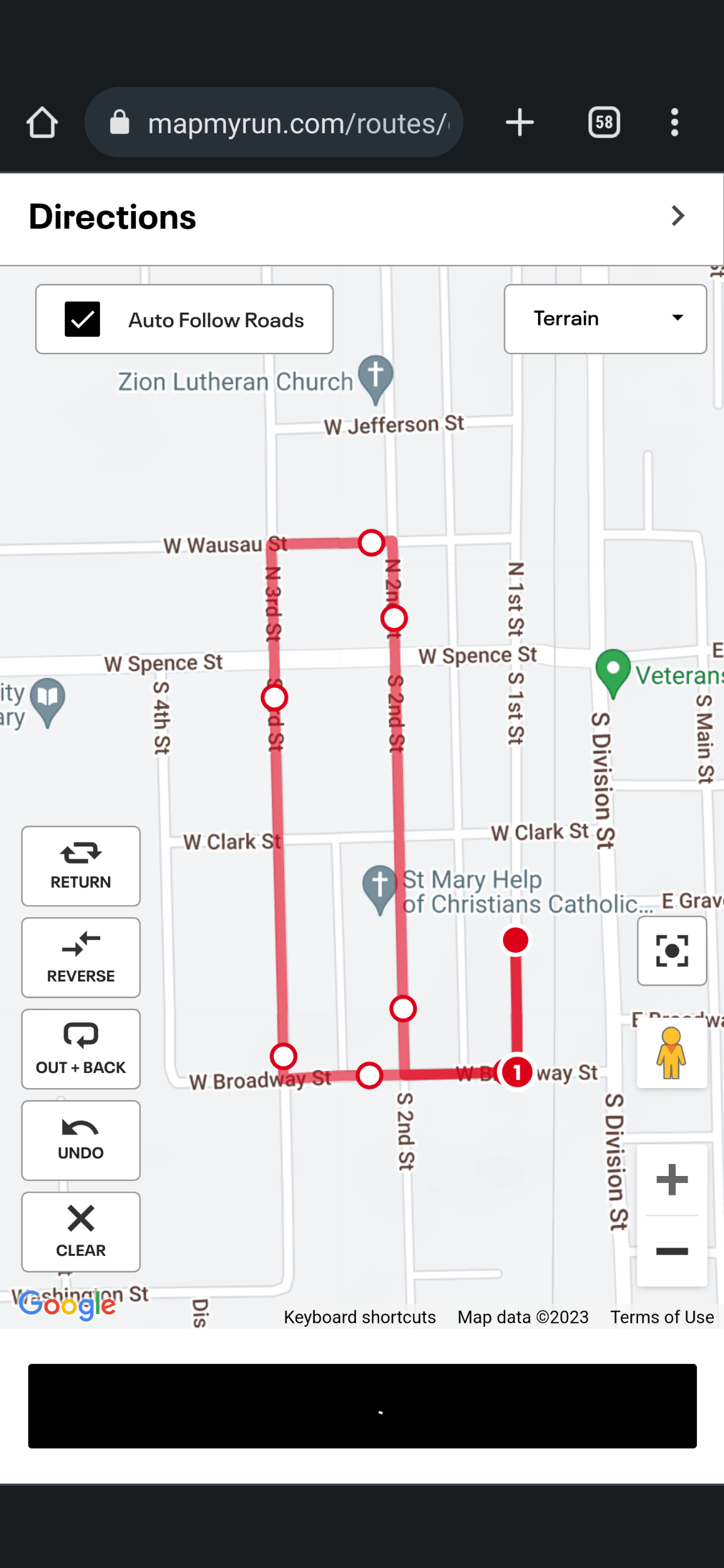Image resolution: width=724 pixels, height=1568 pixels.
Task: Zoom out on the map
Action: (671, 1251)
